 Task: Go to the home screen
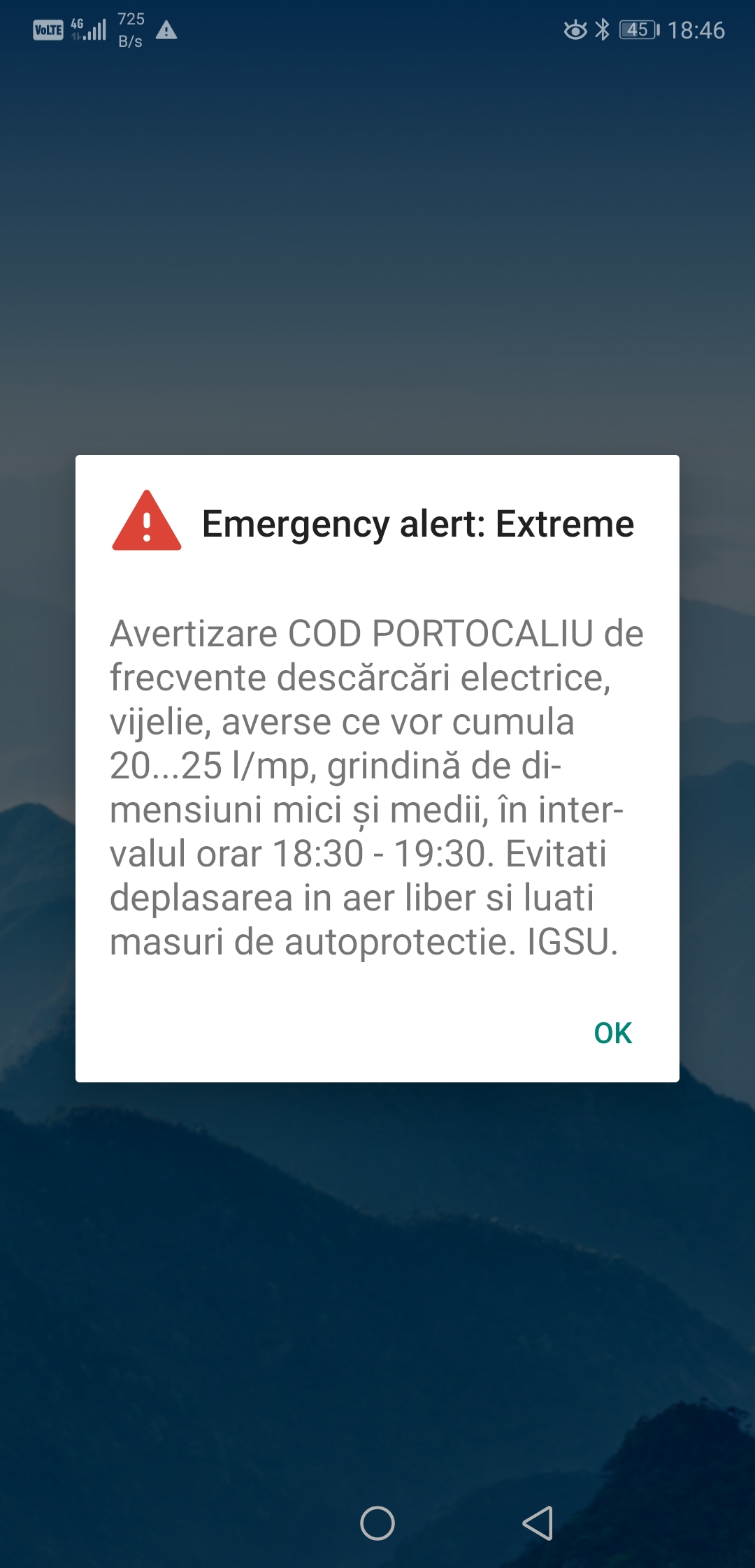[x=377, y=1523]
